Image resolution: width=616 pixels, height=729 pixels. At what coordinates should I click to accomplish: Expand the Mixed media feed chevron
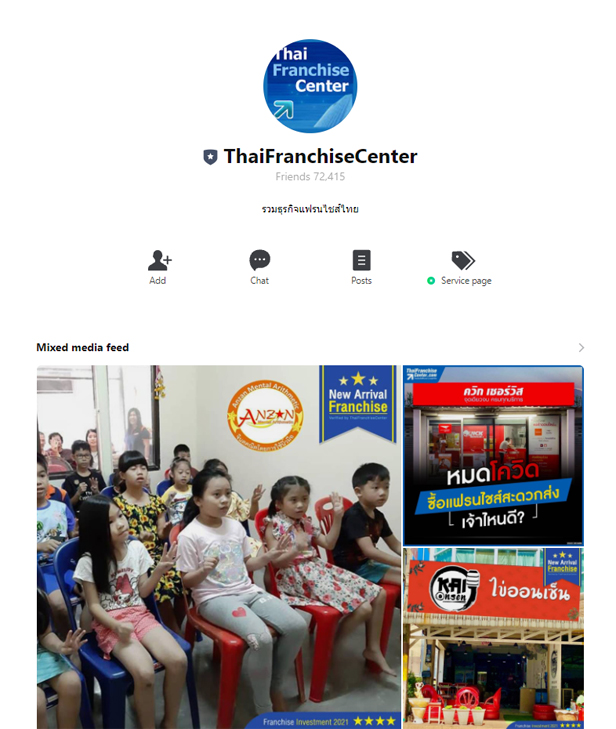tap(581, 348)
